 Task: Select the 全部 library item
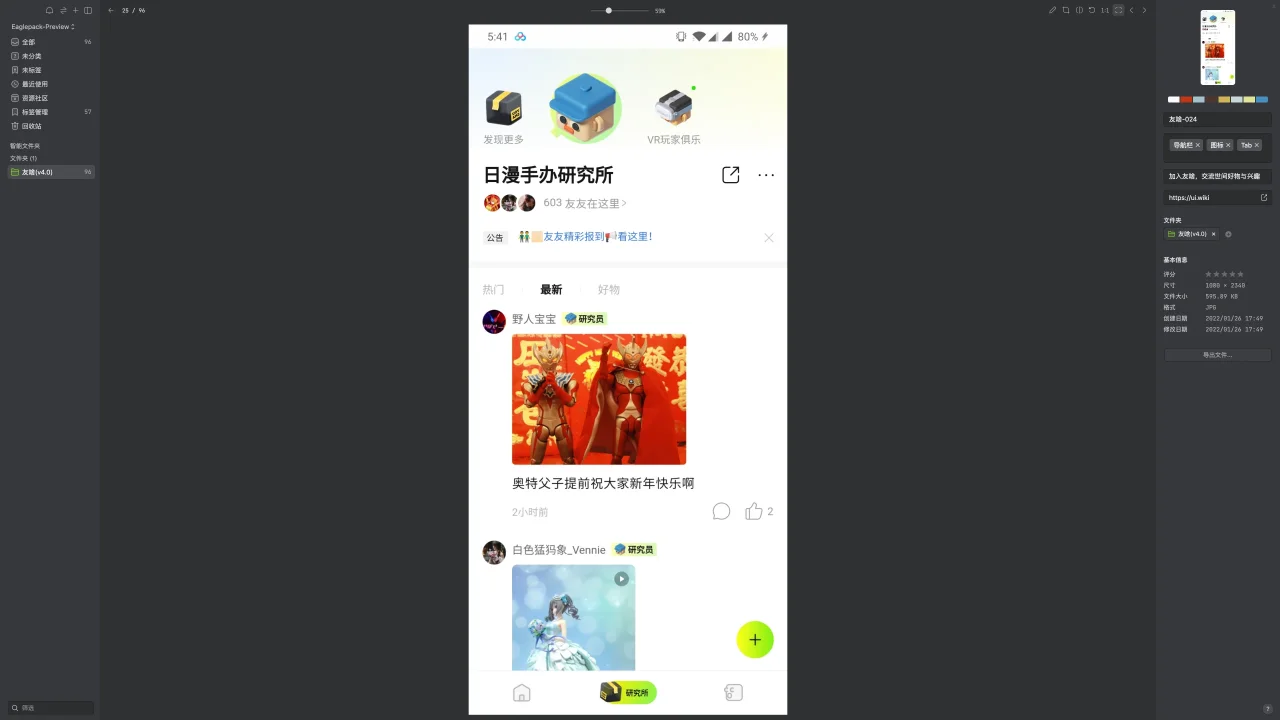(x=28, y=42)
